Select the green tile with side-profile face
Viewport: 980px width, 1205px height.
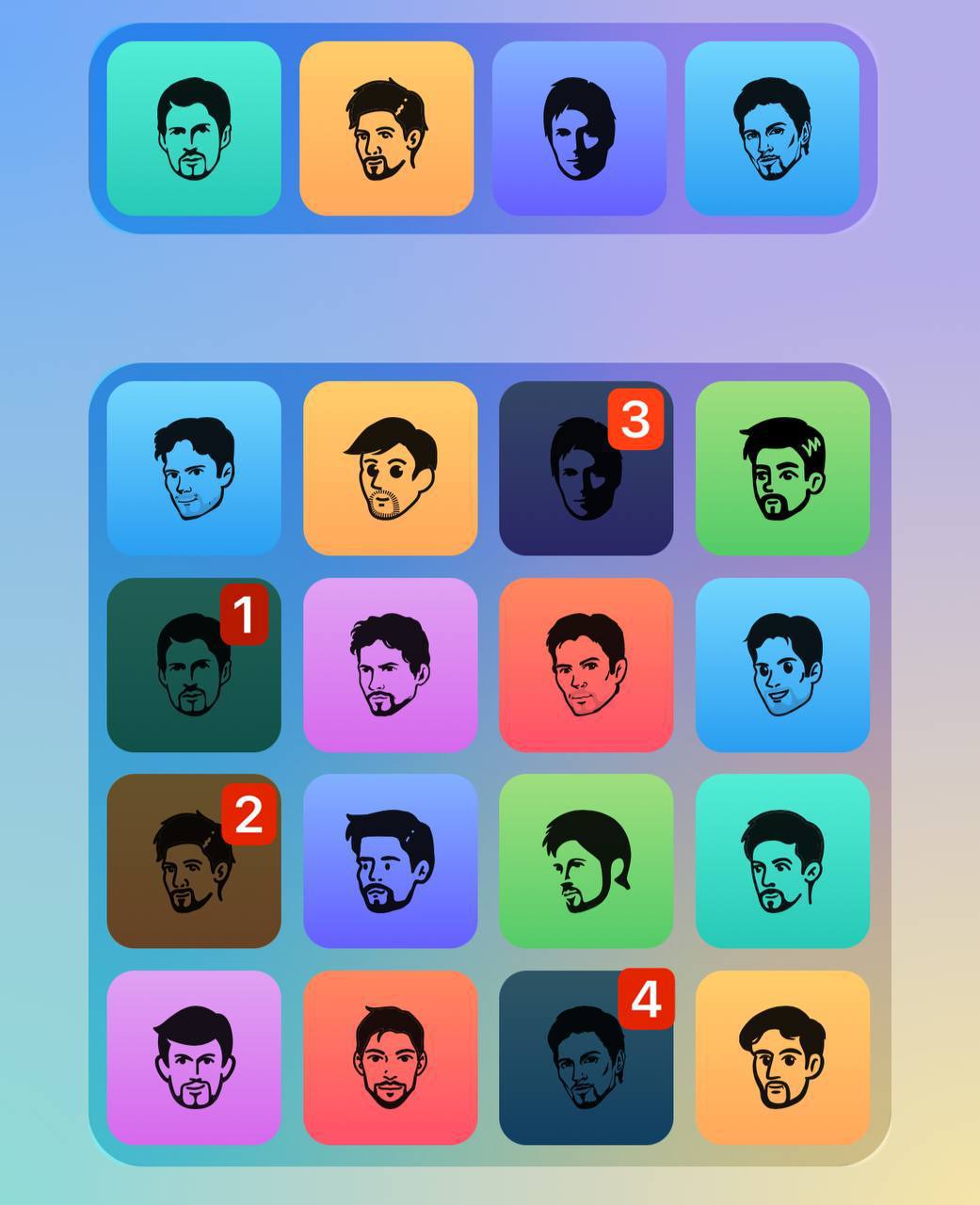click(x=586, y=860)
